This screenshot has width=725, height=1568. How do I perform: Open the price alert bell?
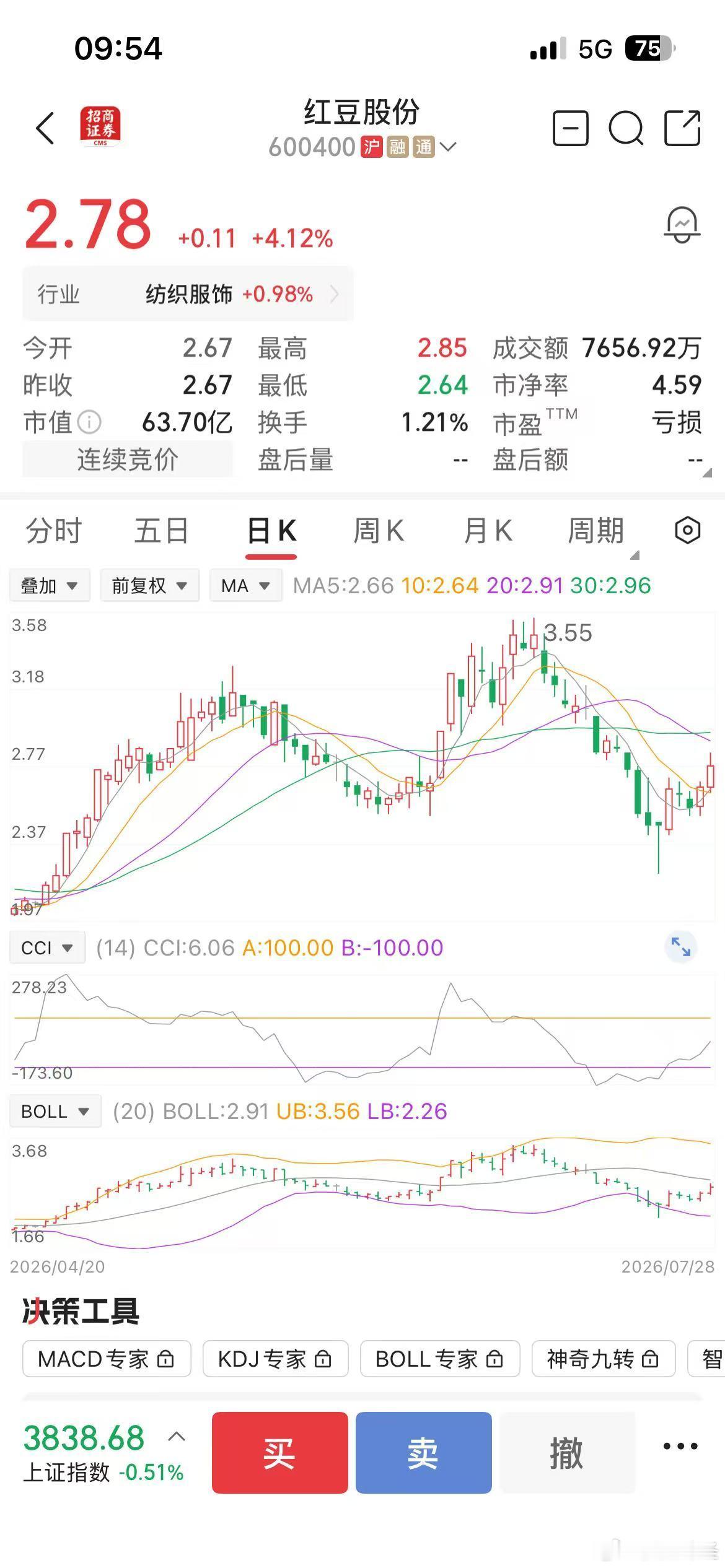coord(682,225)
